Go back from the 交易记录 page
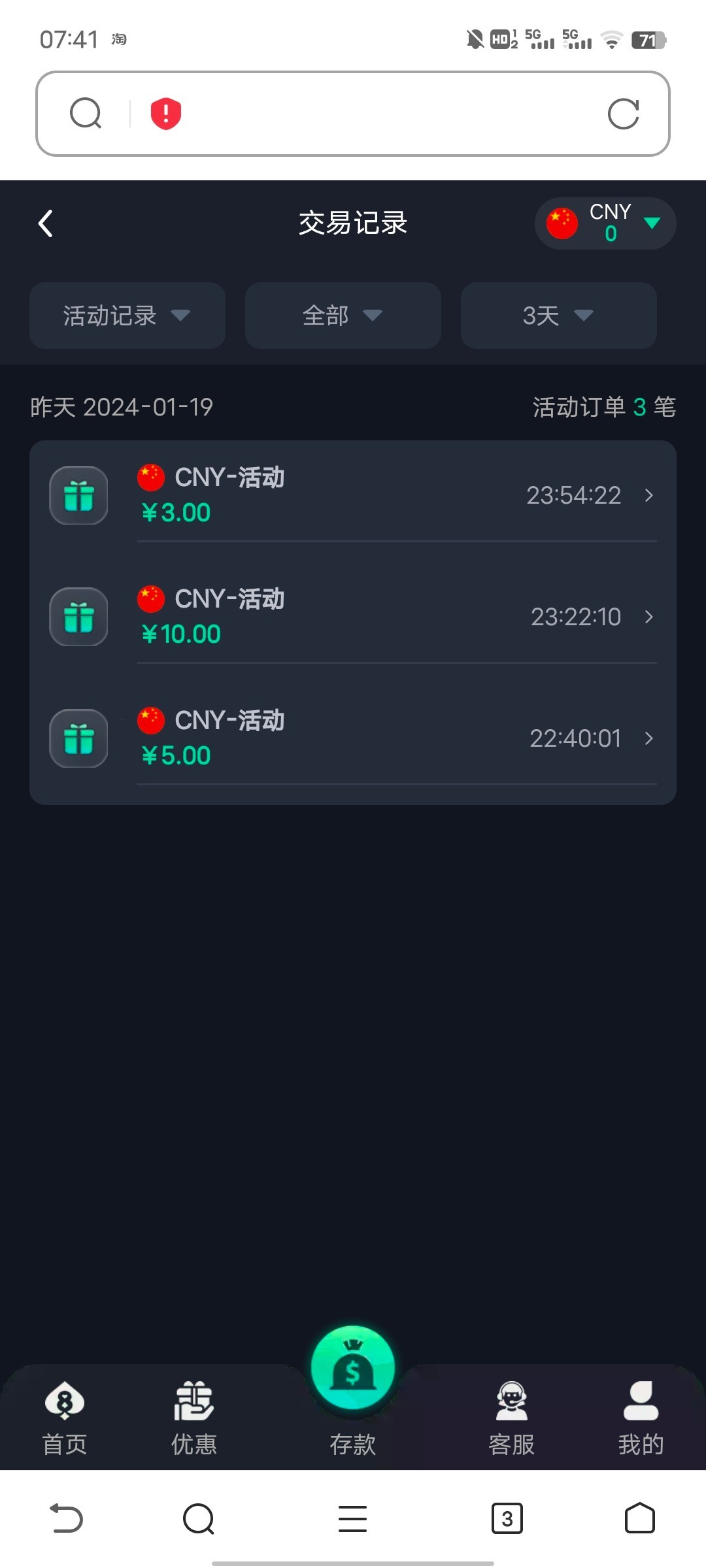The height and width of the screenshot is (1568, 706). pyautogui.click(x=46, y=223)
